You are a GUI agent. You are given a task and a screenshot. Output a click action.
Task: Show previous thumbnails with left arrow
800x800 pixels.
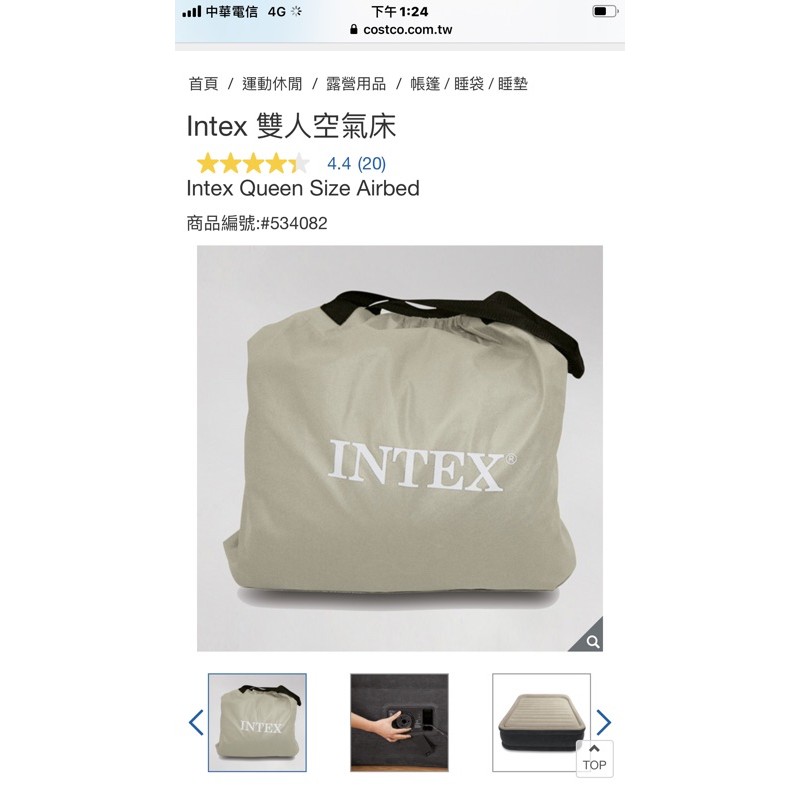(196, 722)
